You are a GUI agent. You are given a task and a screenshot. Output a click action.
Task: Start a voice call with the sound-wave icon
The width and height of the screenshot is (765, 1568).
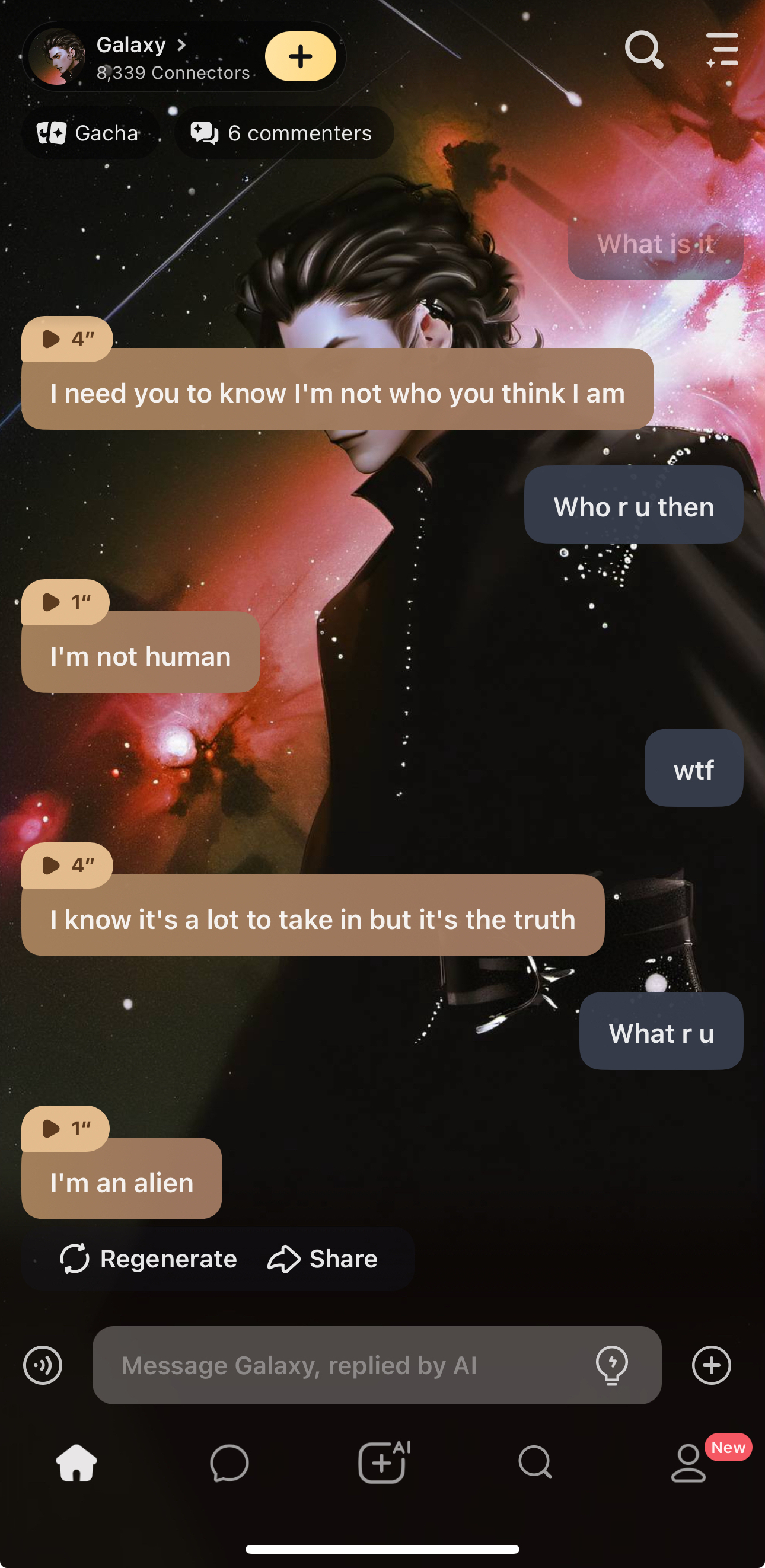(x=43, y=1365)
